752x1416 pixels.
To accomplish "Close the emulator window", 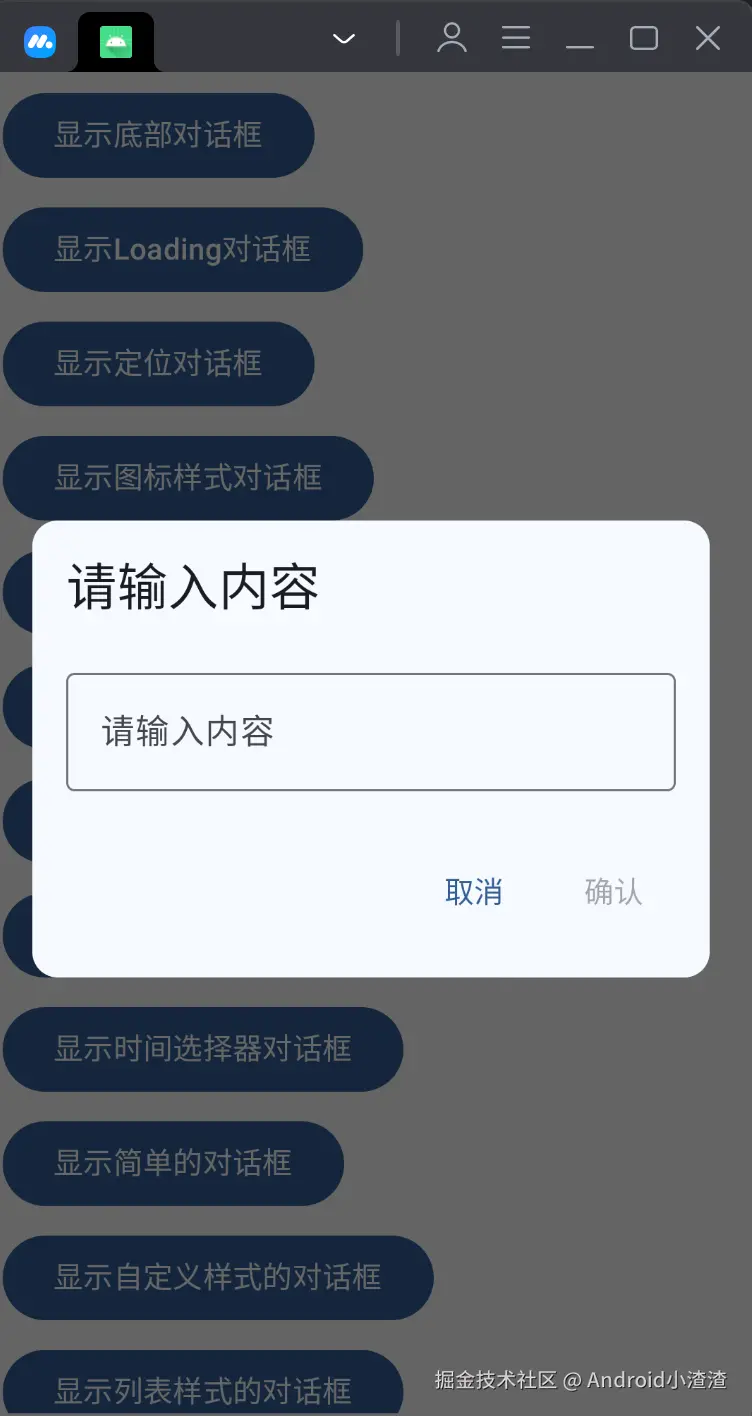I will (x=707, y=39).
